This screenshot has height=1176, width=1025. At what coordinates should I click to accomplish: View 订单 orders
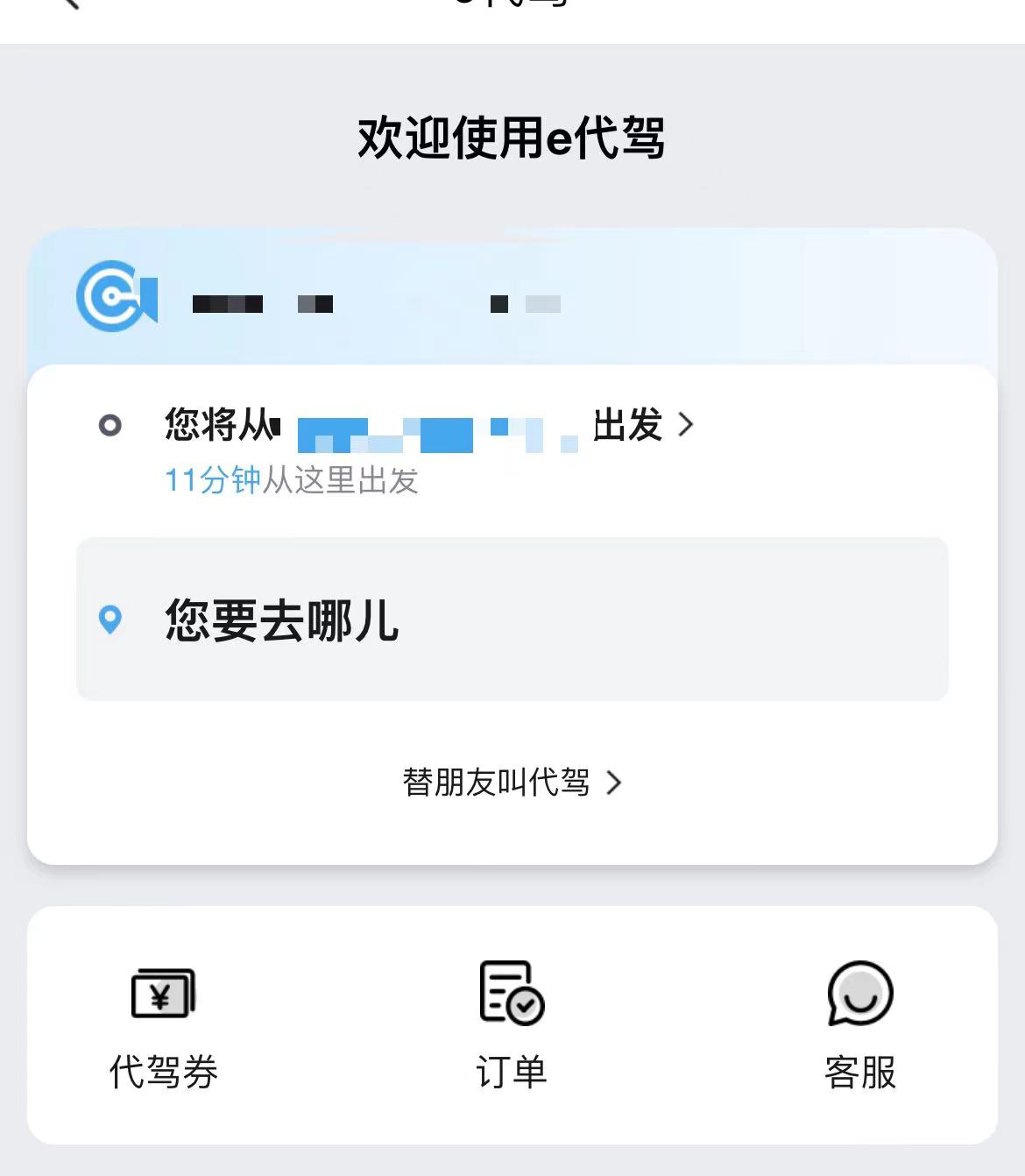click(512, 1024)
